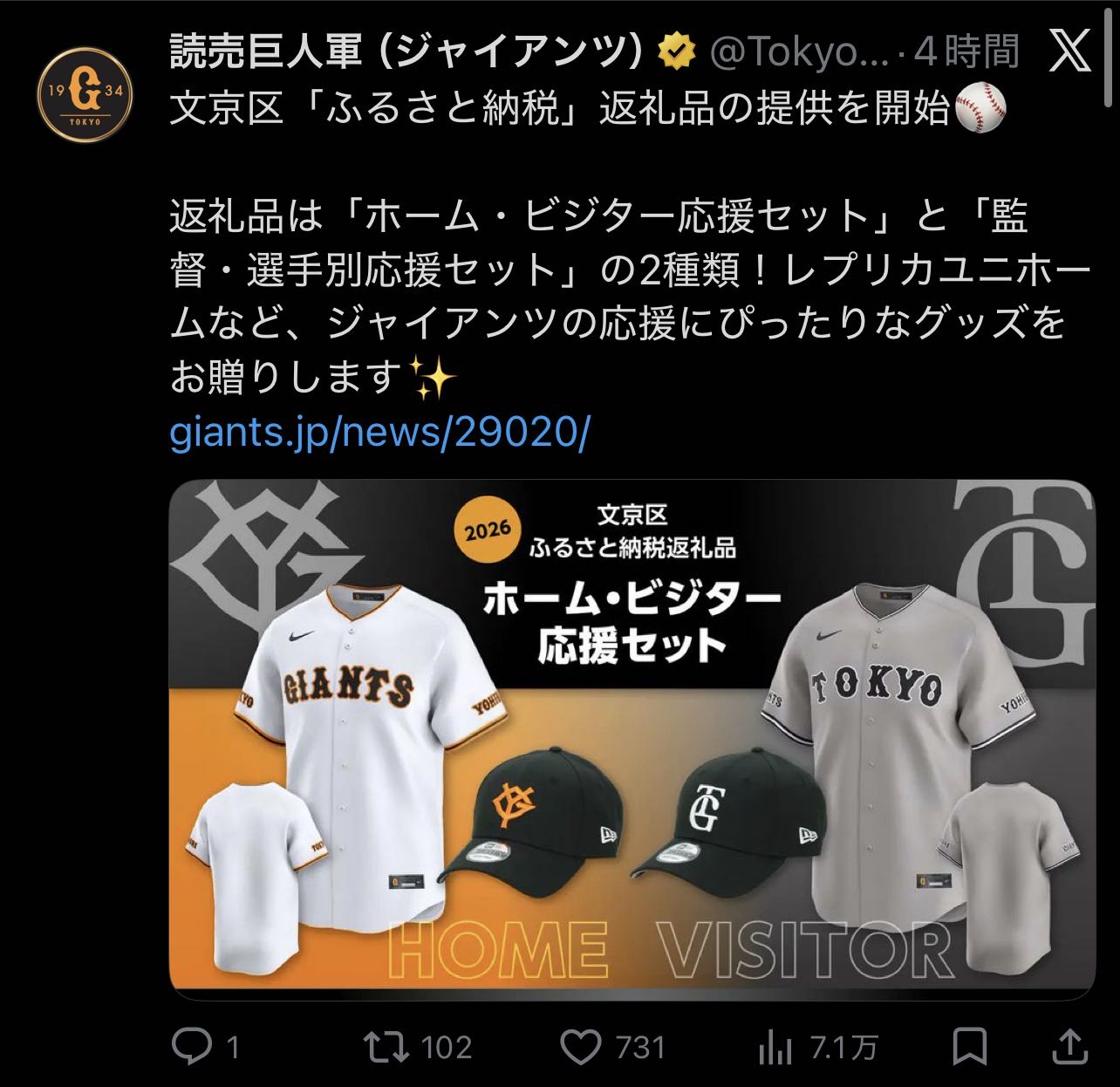Viewport: 1120px width, 1087px height.
Task: Share the Giants post
Action: 1067,1046
